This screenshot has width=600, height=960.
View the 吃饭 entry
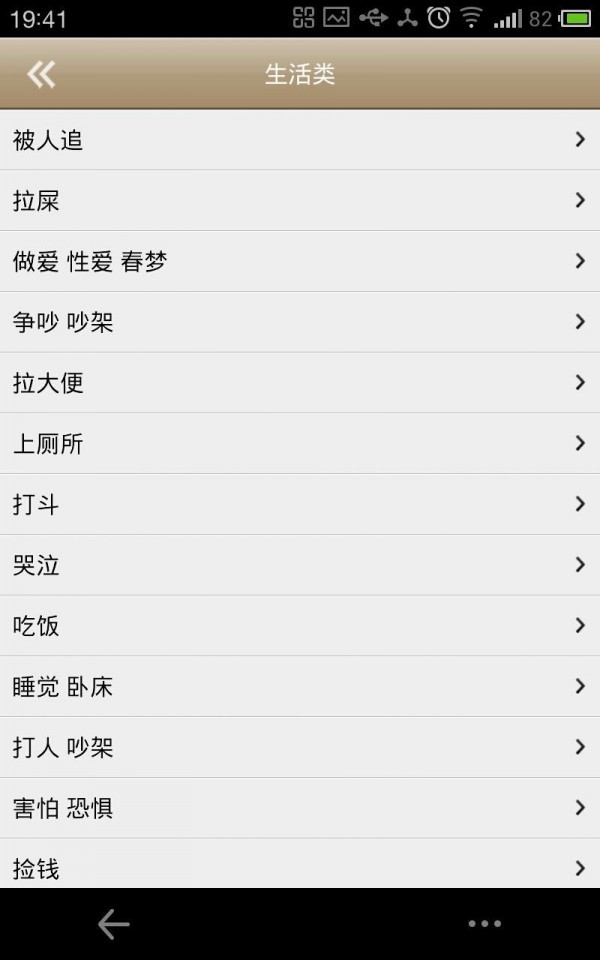300,626
